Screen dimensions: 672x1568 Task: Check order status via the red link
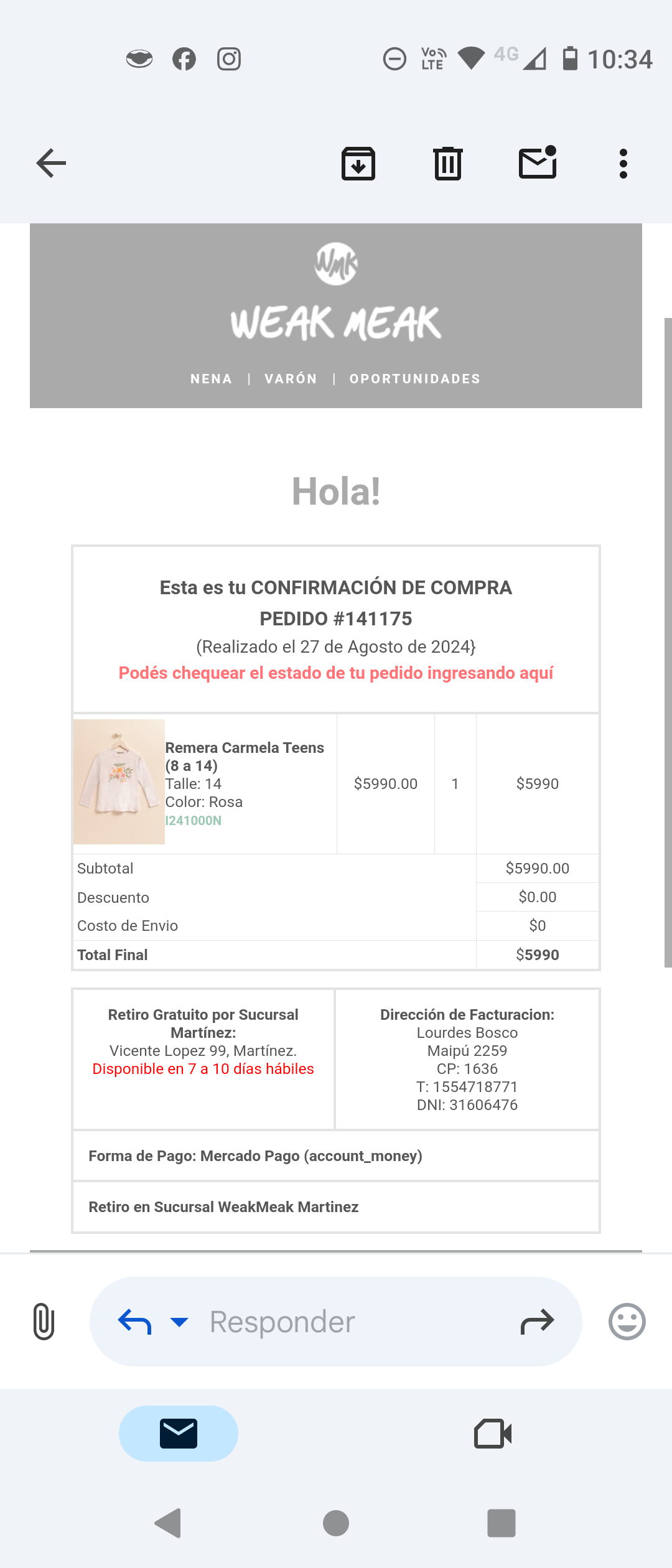tap(336, 673)
